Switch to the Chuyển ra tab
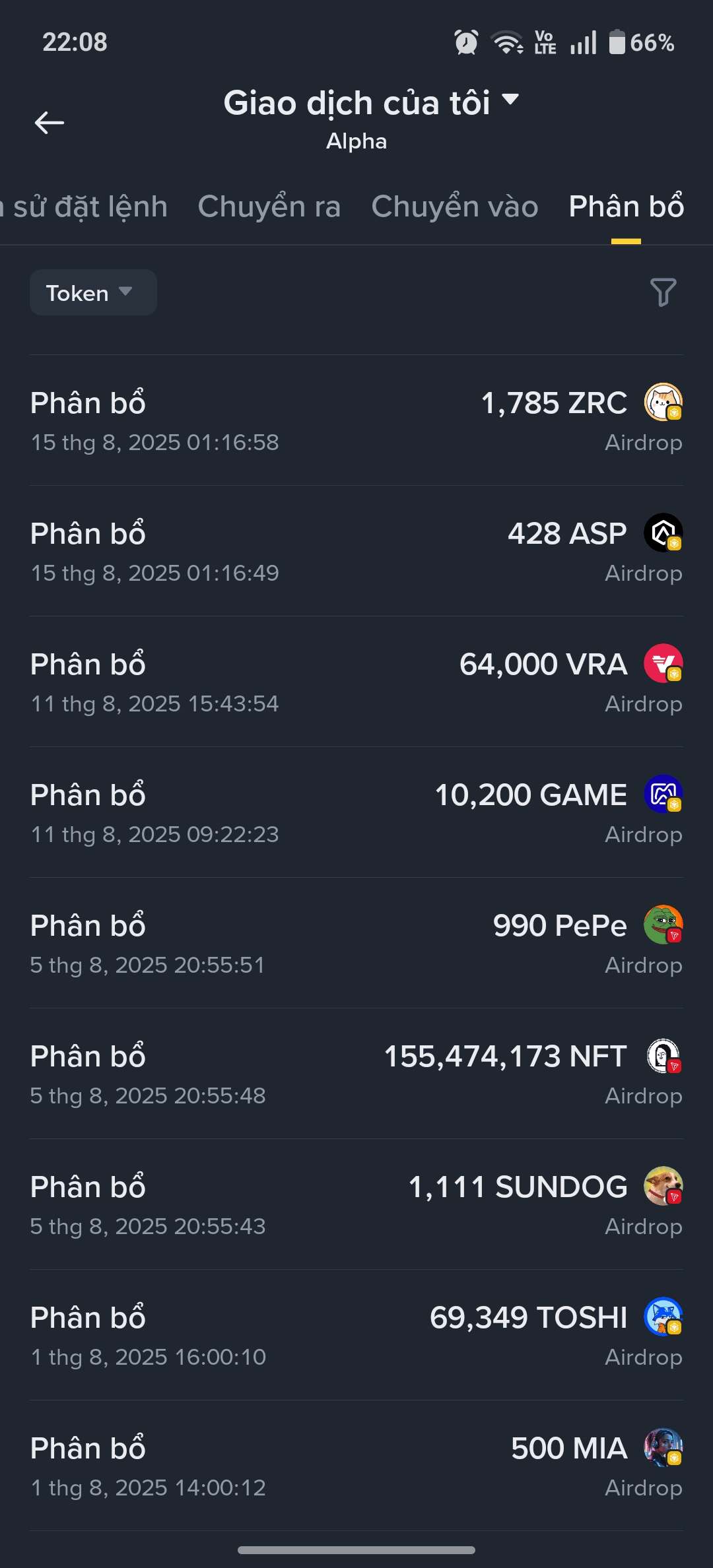This screenshot has height=1568, width=713. pyautogui.click(x=269, y=207)
